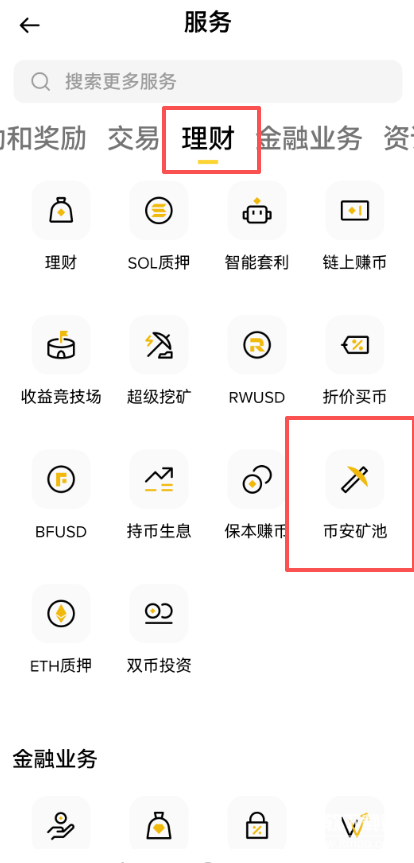
Task: Switch to the 交易 tab
Action: (x=133, y=138)
